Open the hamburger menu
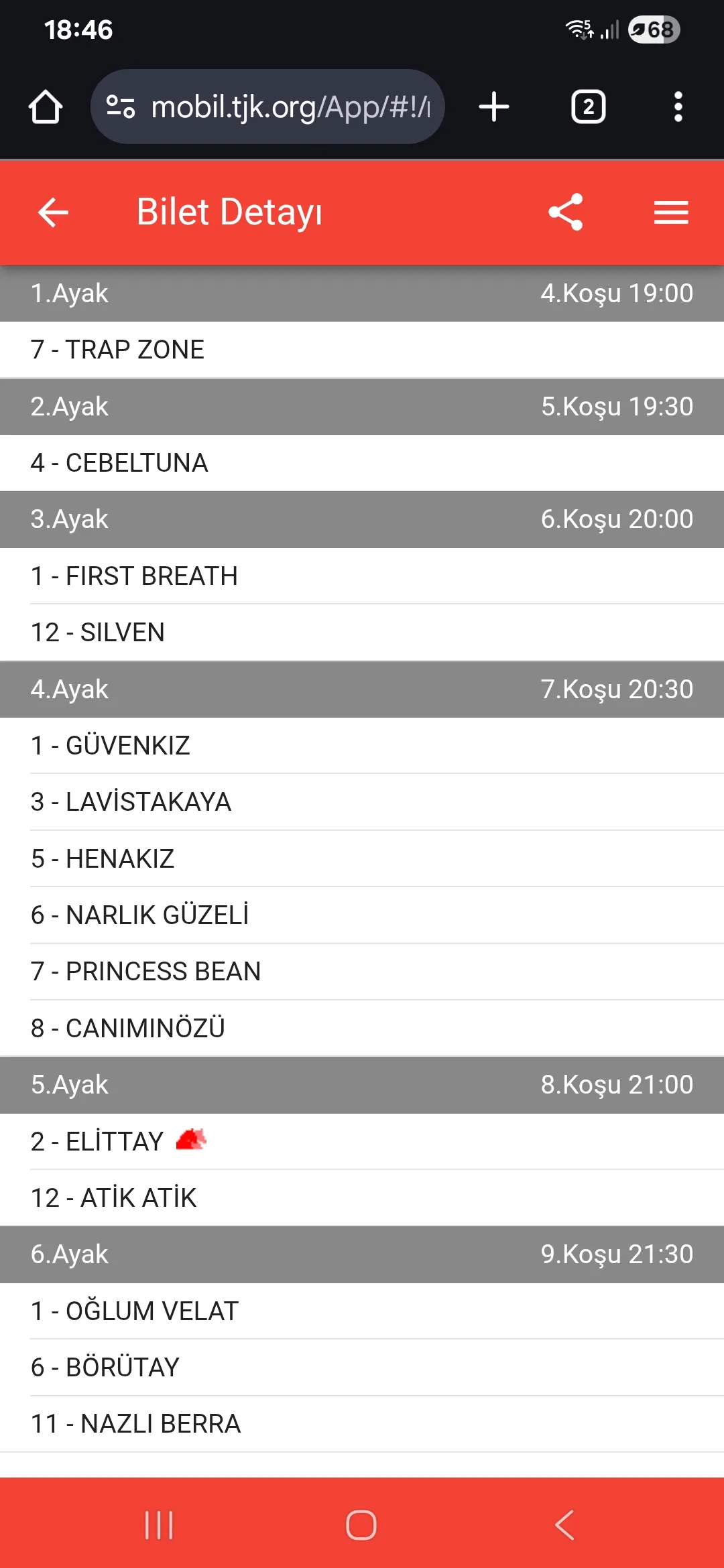Viewport: 724px width, 1568px height. (671, 213)
